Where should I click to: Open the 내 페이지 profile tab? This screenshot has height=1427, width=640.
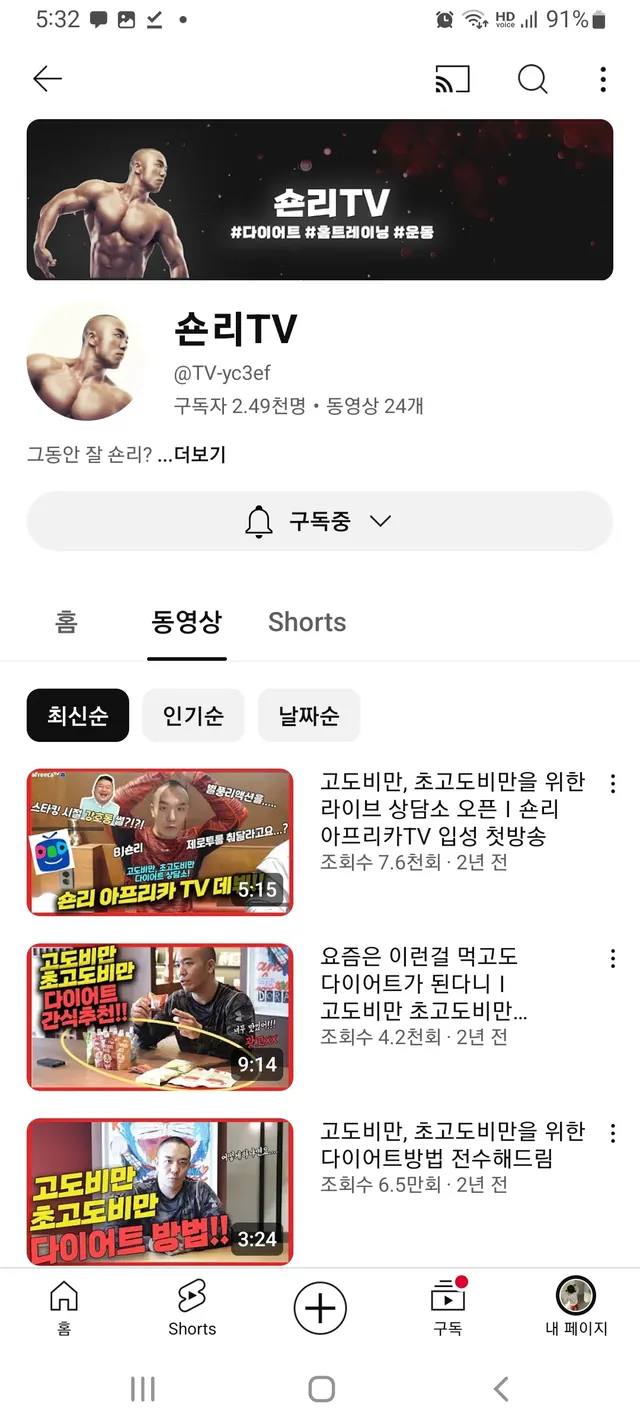pos(576,1308)
